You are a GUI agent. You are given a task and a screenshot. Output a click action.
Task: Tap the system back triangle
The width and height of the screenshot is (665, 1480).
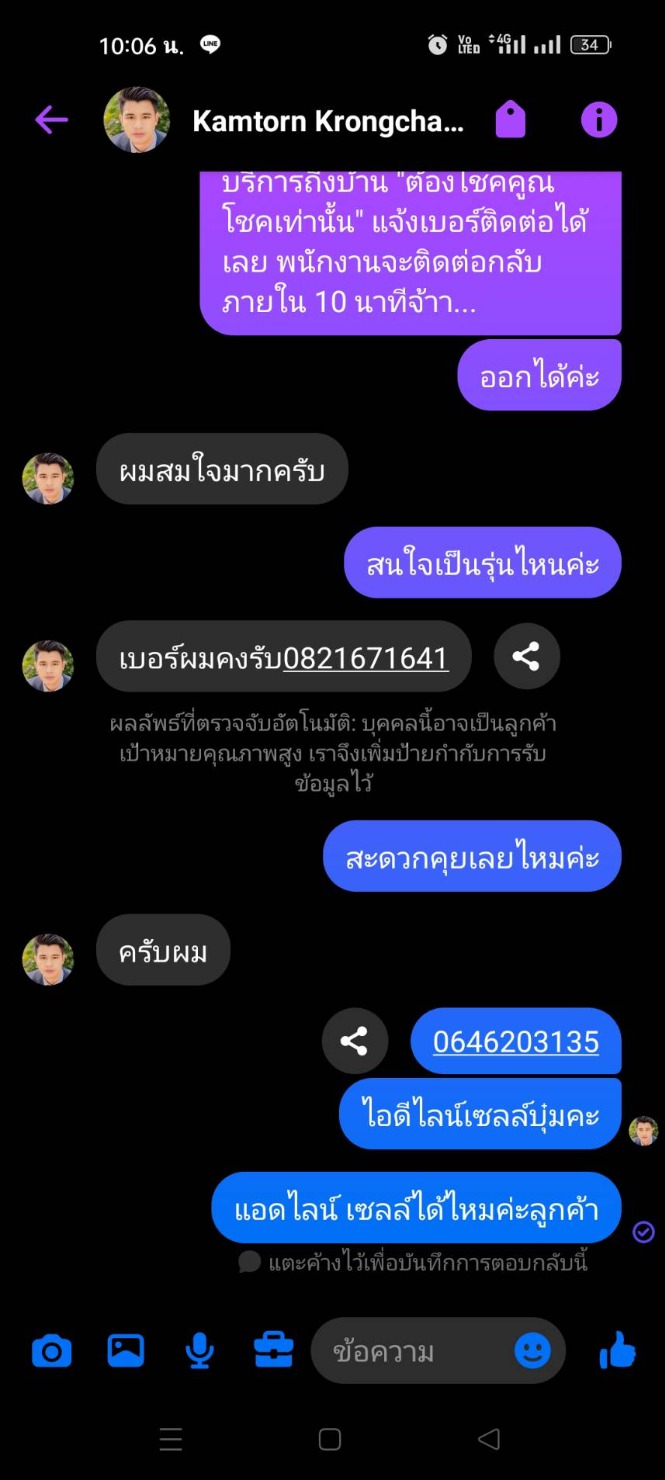[x=489, y=1439]
